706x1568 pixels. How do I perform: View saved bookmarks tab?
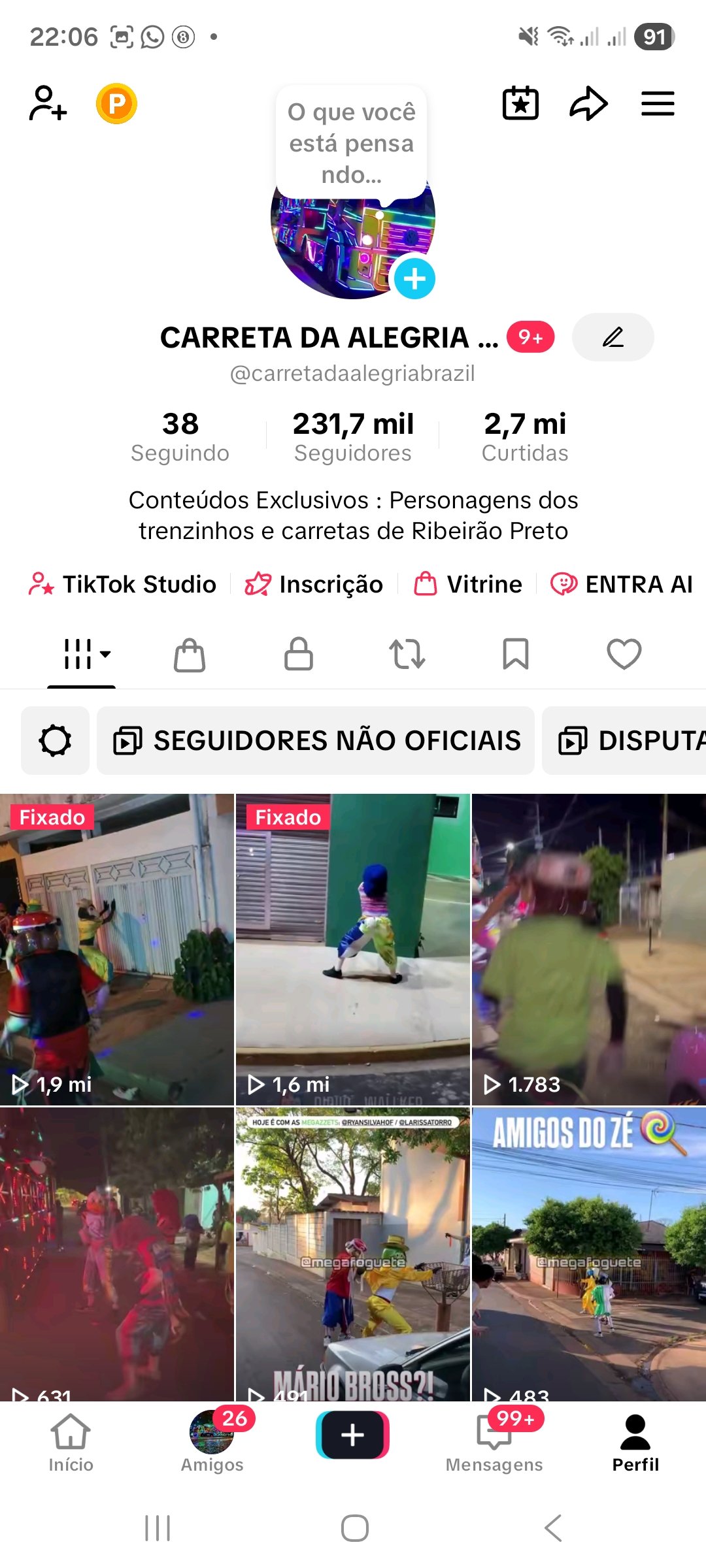click(516, 654)
